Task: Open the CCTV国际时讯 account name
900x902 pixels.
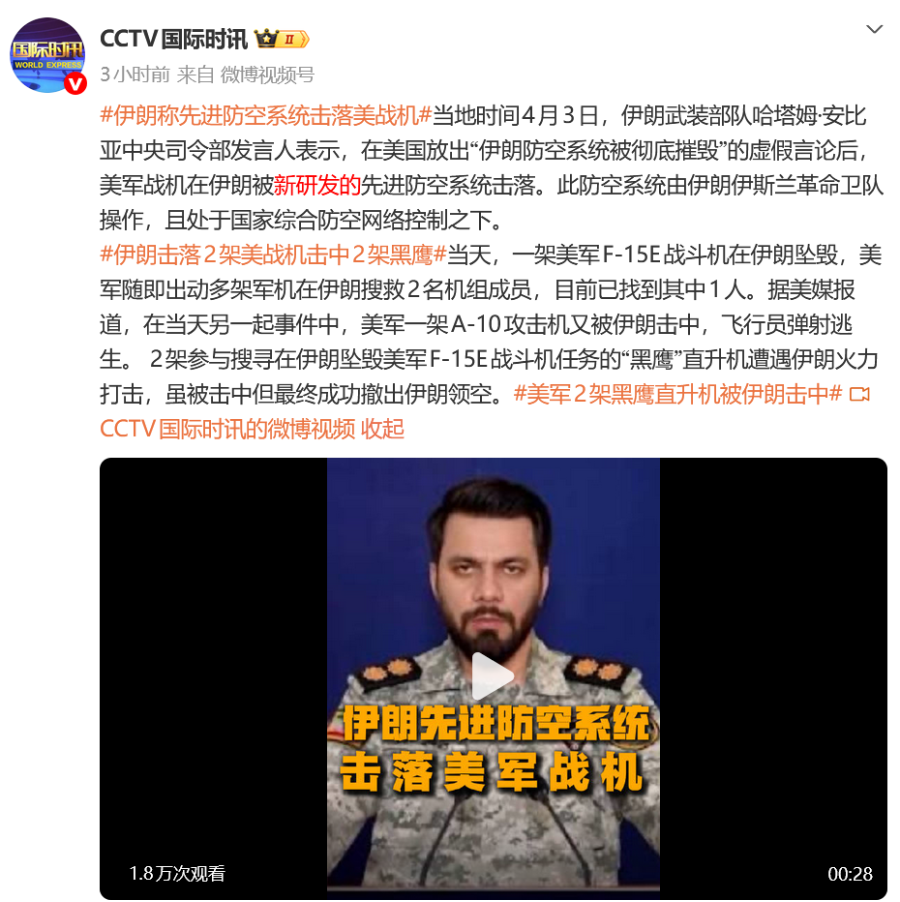Action: click(173, 39)
